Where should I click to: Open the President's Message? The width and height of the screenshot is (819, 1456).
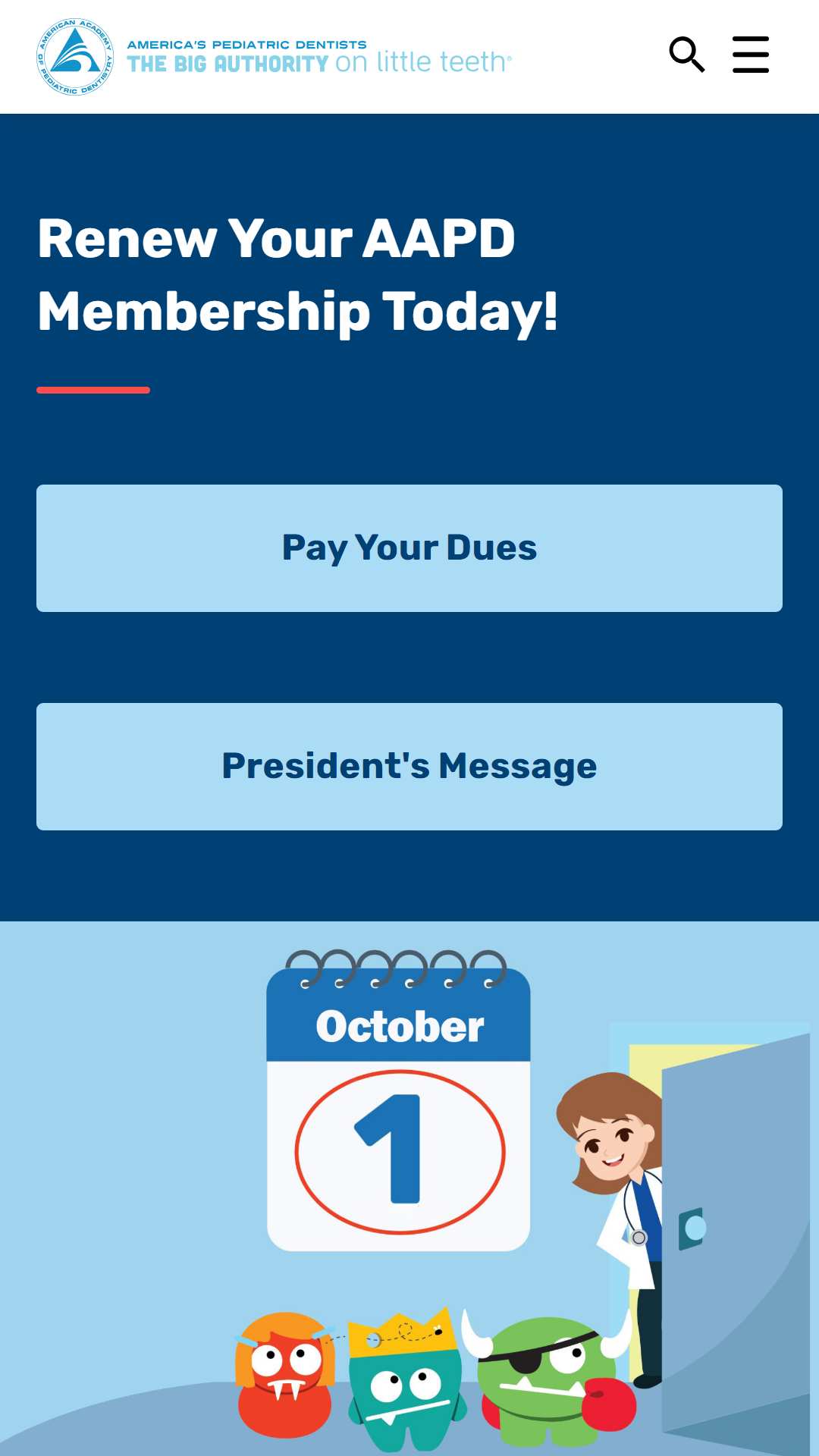point(409,767)
